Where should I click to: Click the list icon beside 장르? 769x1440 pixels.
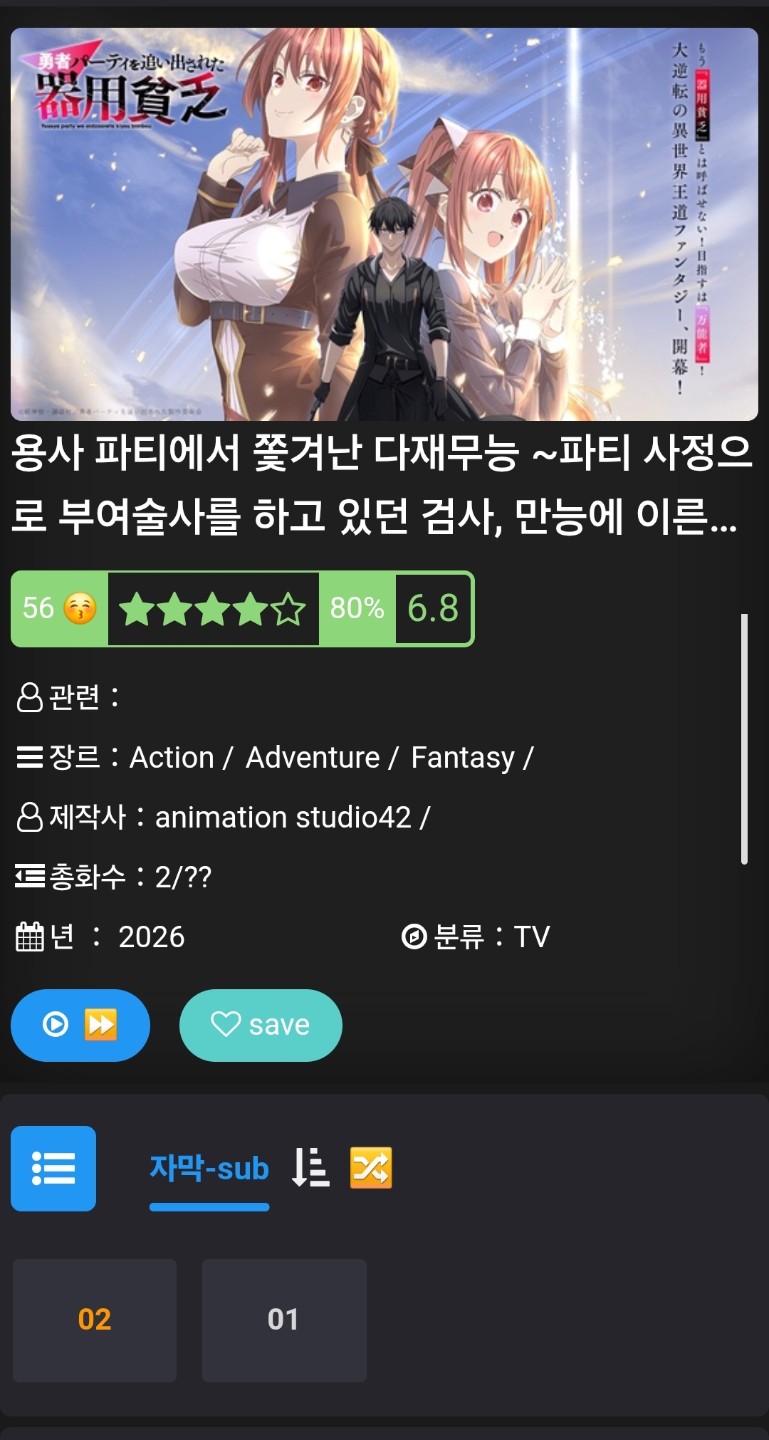coord(30,757)
